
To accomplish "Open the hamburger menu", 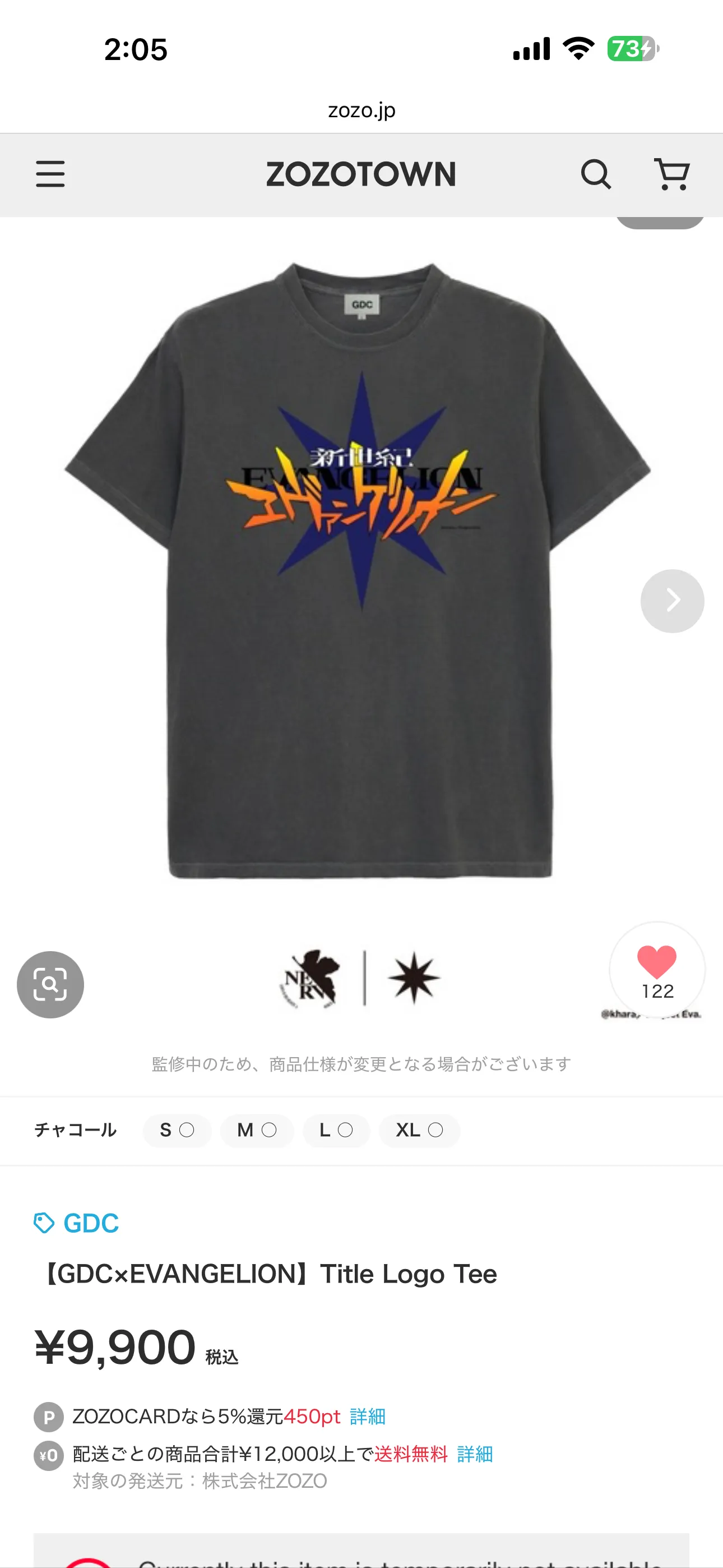I will tap(50, 174).
